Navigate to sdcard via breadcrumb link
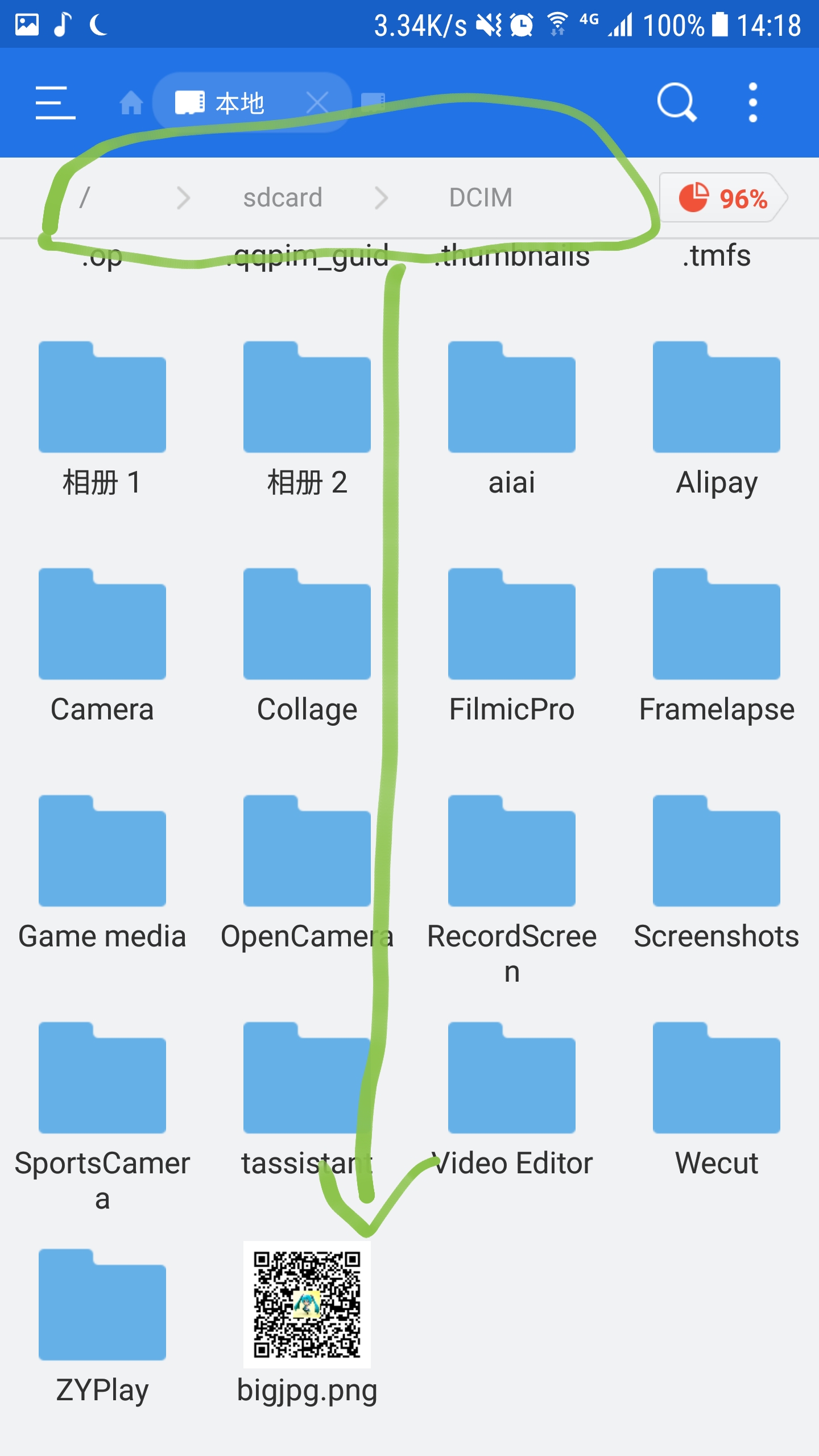The height and width of the screenshot is (1456, 819). [283, 198]
